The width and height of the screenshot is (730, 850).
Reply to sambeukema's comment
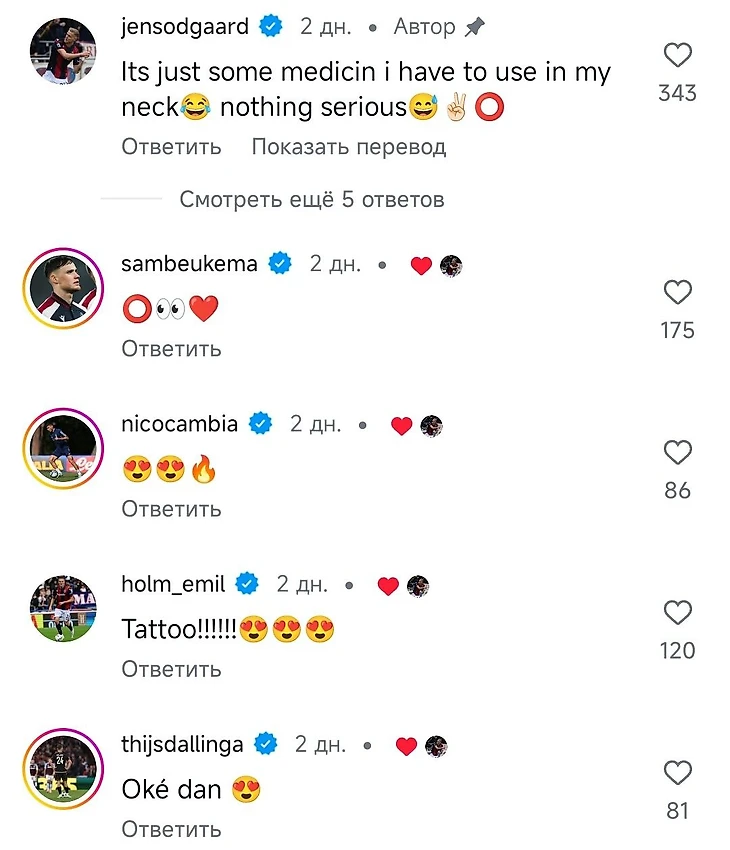click(171, 348)
